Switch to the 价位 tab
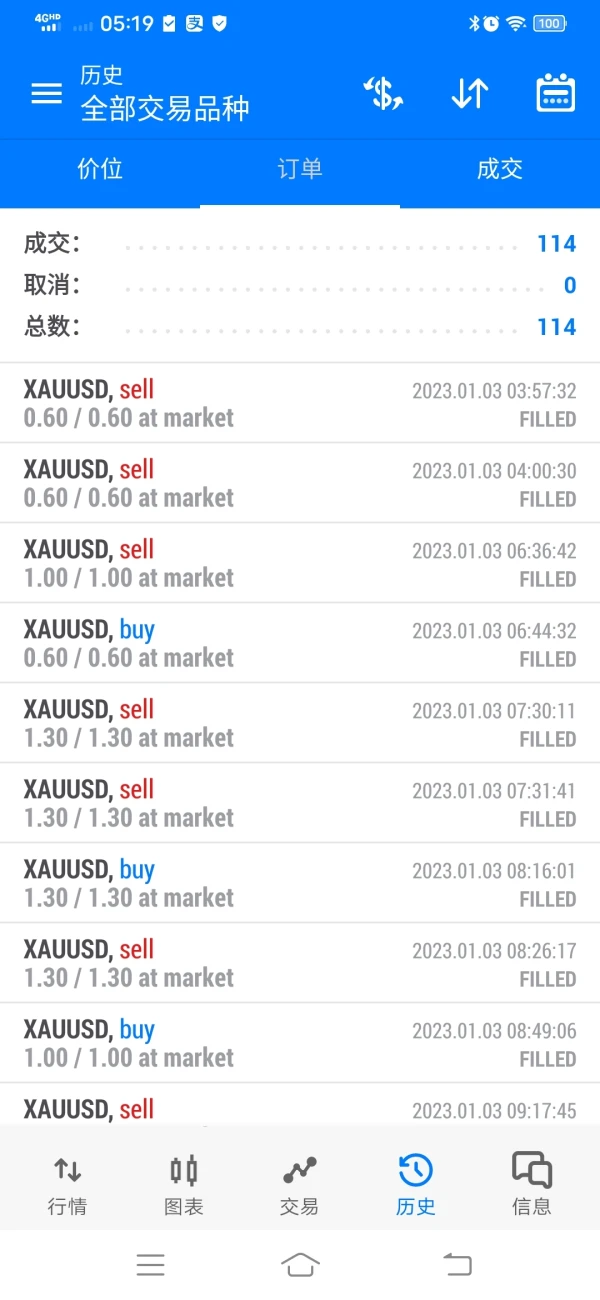Viewport: 600px width, 1300px height. pos(100,169)
